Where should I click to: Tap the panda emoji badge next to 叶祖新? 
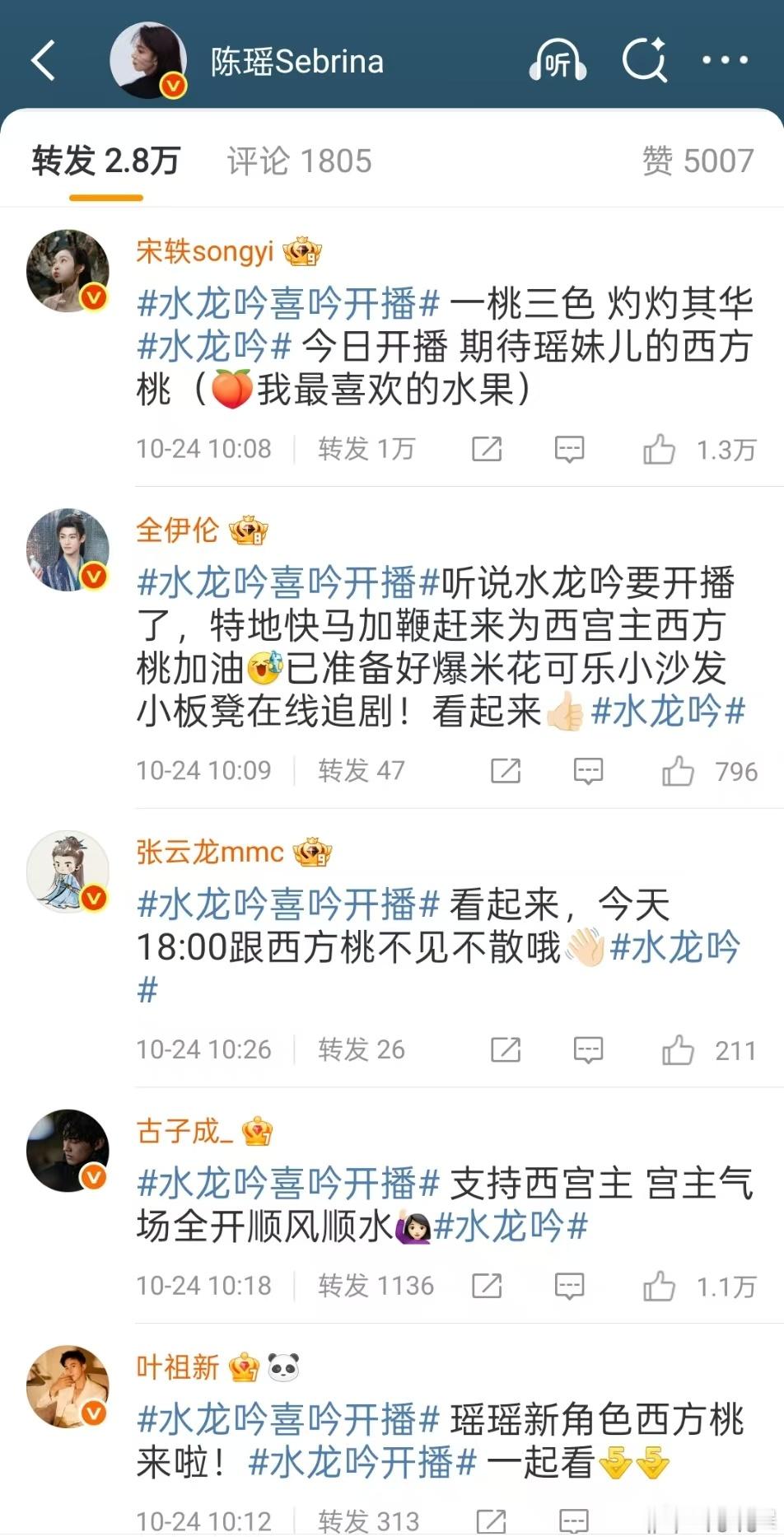click(284, 1365)
